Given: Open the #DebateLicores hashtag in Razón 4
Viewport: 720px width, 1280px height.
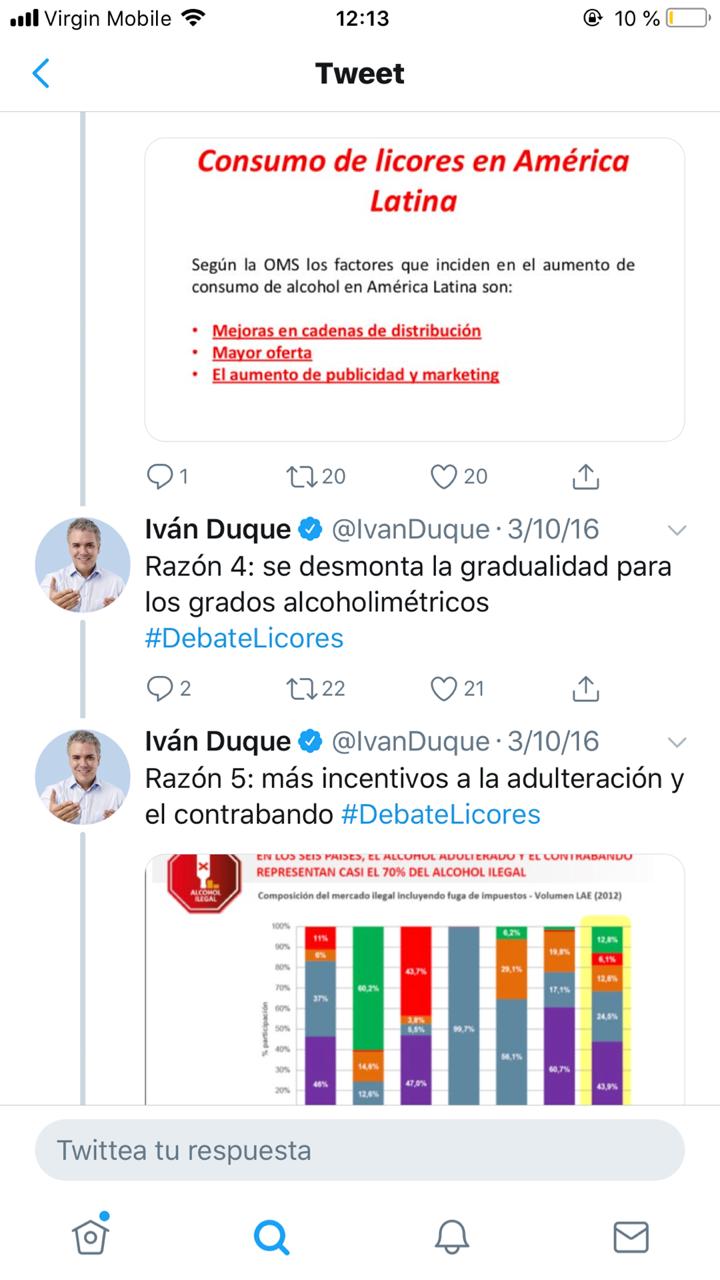Looking at the screenshot, I should (244, 638).
